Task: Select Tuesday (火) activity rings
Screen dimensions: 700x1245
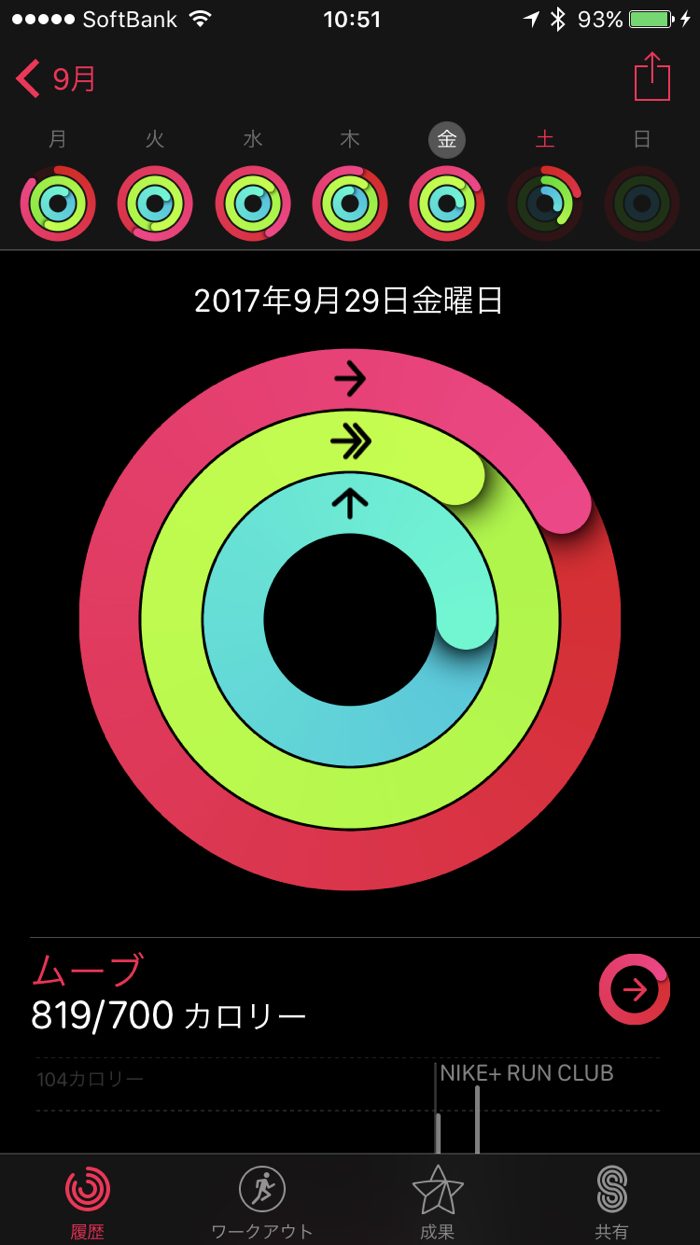Action: coord(155,203)
